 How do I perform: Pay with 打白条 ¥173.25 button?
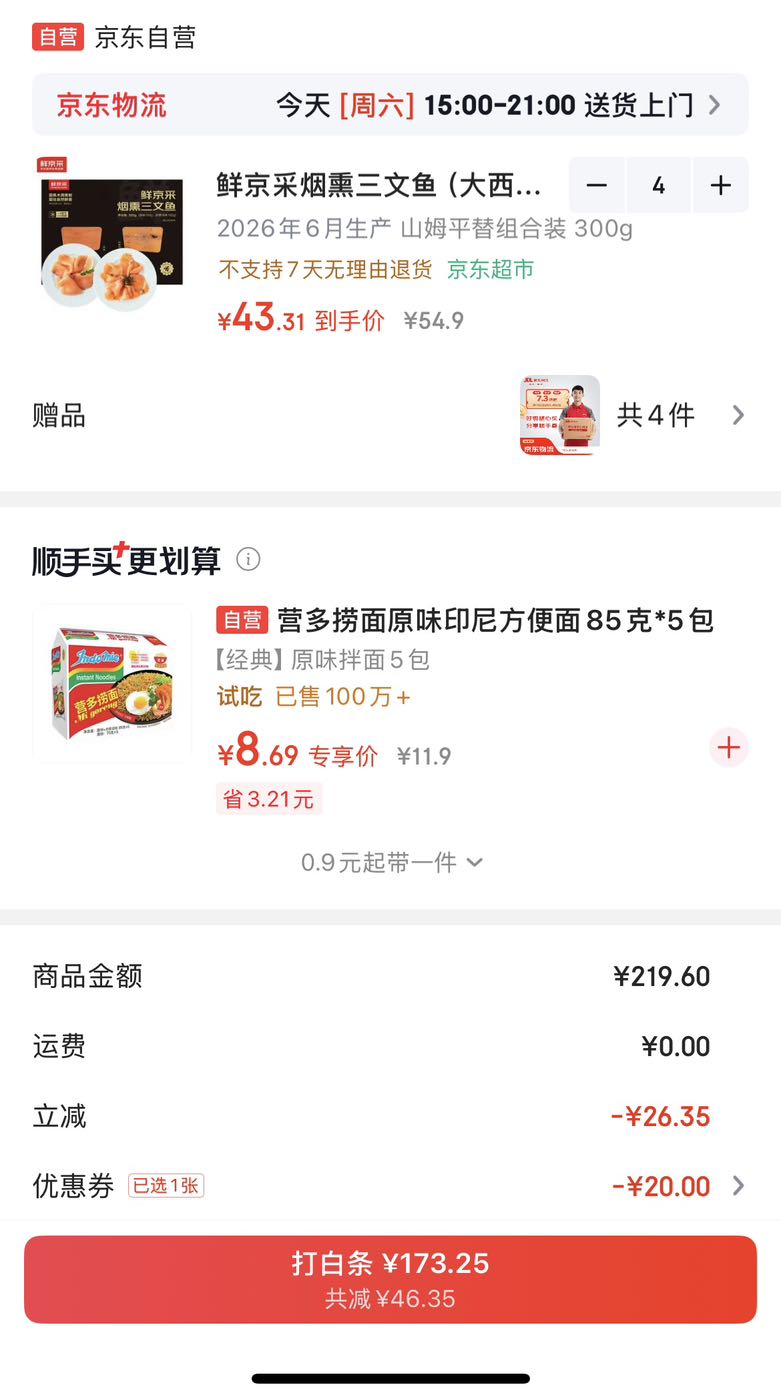[390, 1280]
